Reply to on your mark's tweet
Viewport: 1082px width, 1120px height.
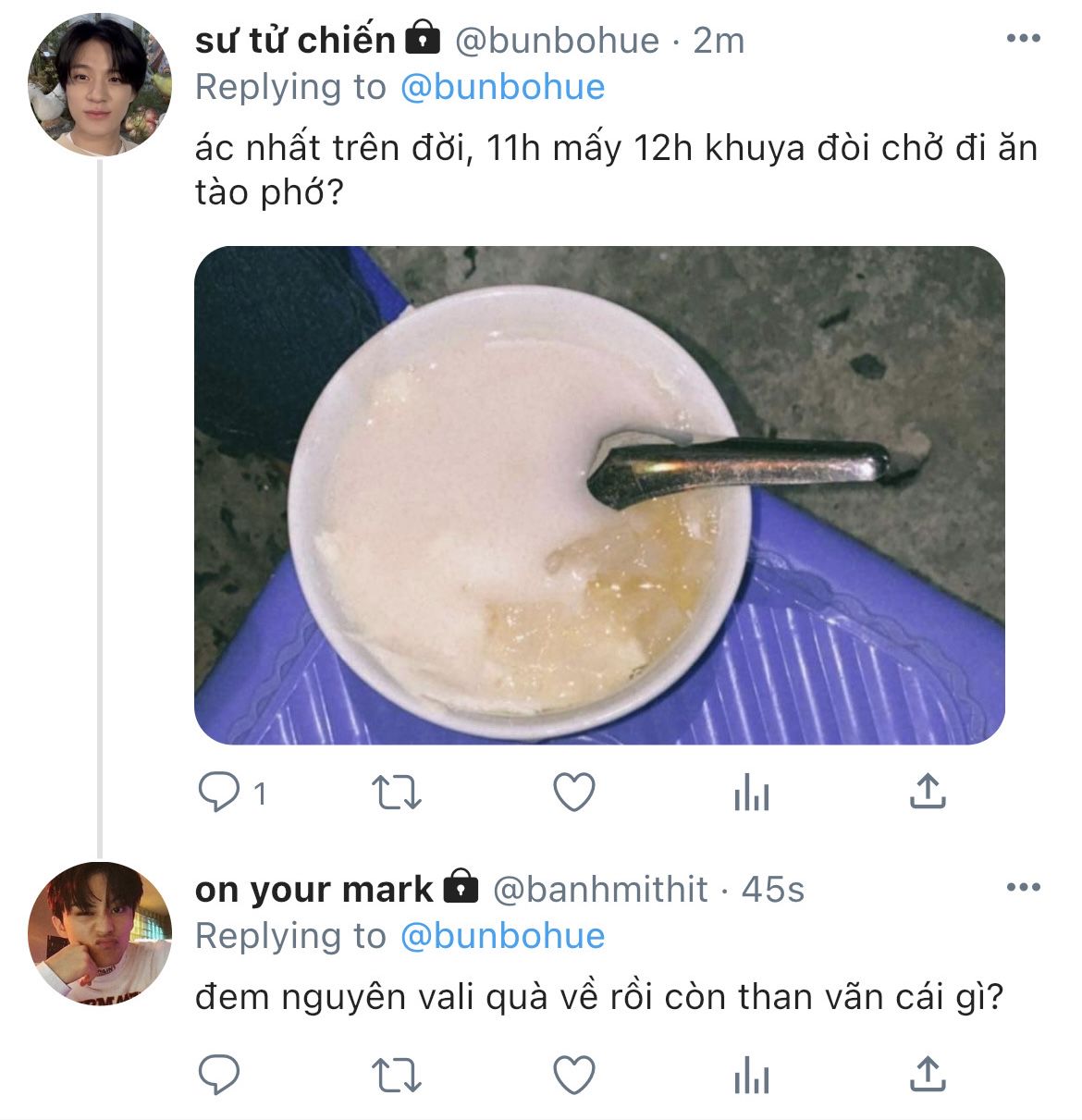point(220,1076)
